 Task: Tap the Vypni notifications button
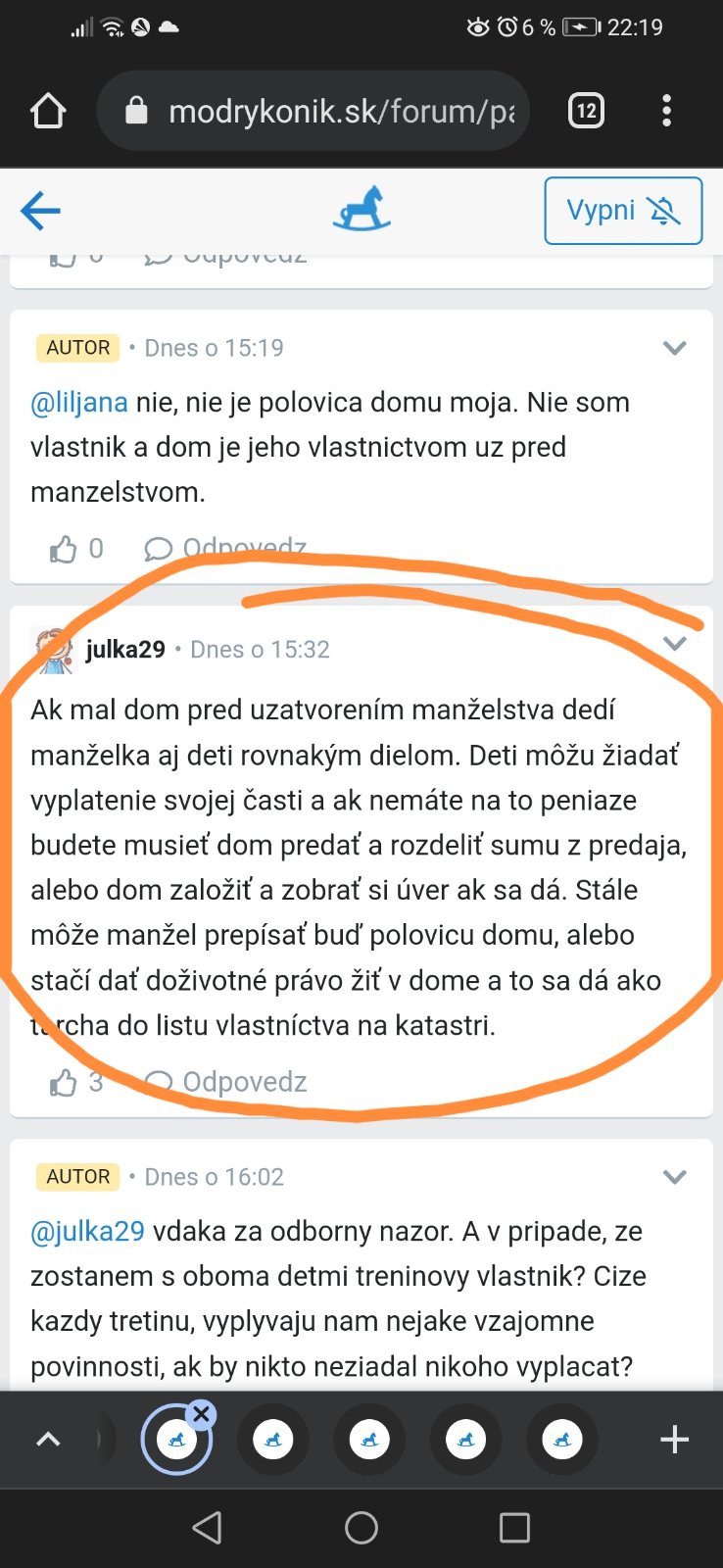coord(623,211)
